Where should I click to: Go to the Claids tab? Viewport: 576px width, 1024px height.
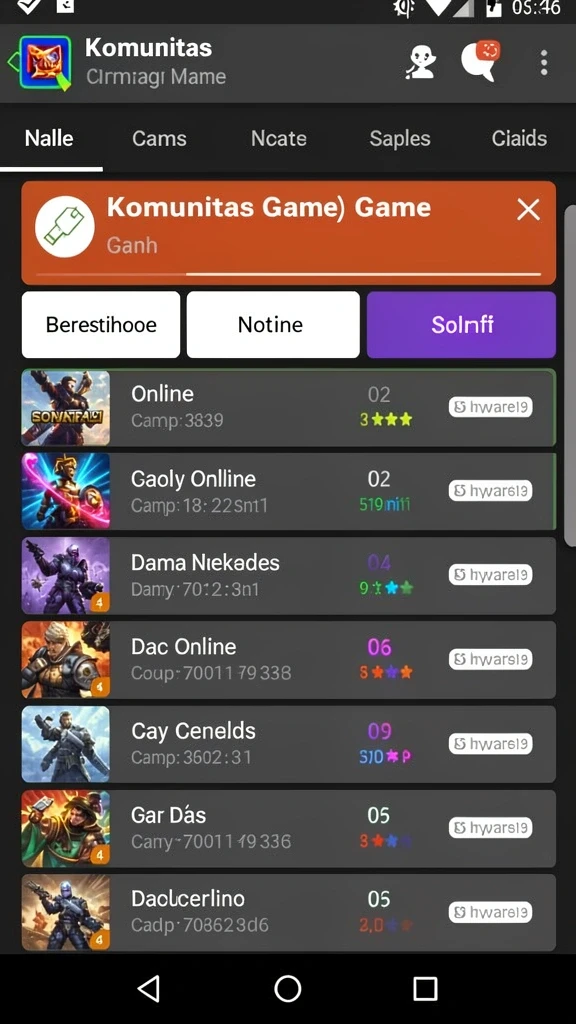click(x=519, y=138)
